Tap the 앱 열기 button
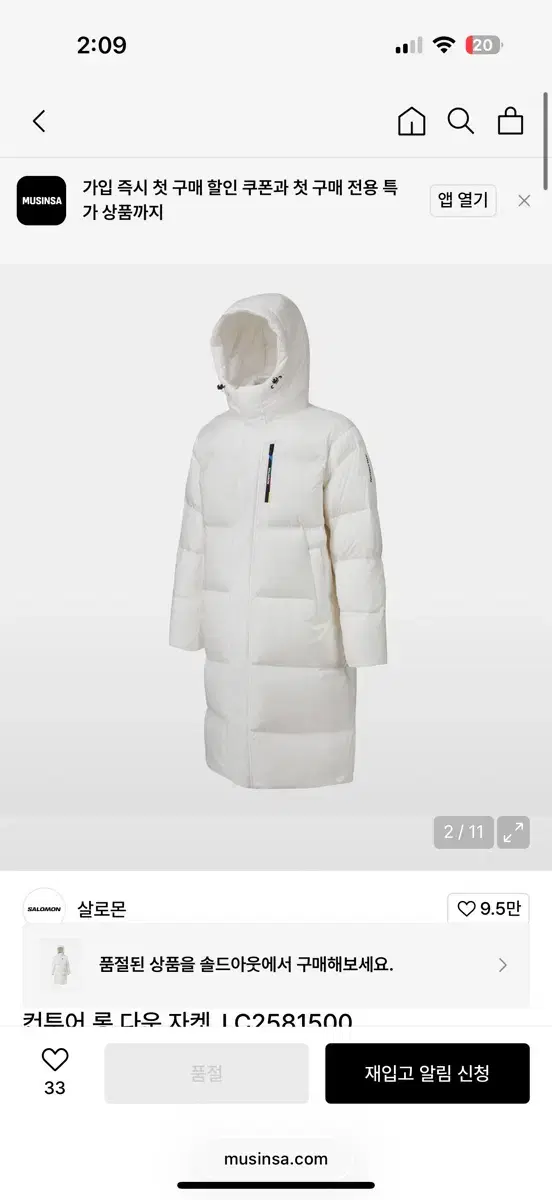 (463, 200)
